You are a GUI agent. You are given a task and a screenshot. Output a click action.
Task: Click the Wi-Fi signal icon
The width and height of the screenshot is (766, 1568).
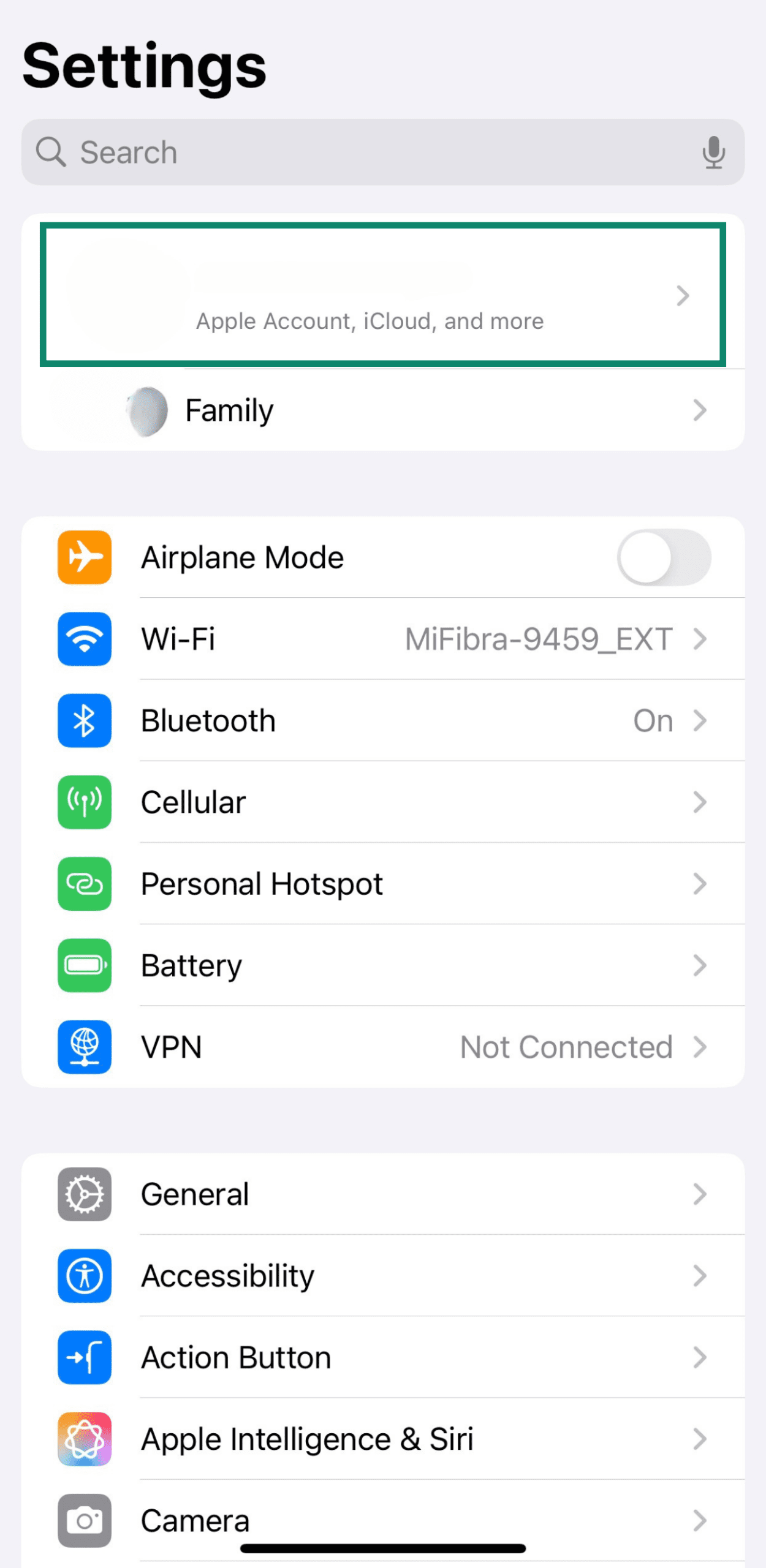coord(84,639)
